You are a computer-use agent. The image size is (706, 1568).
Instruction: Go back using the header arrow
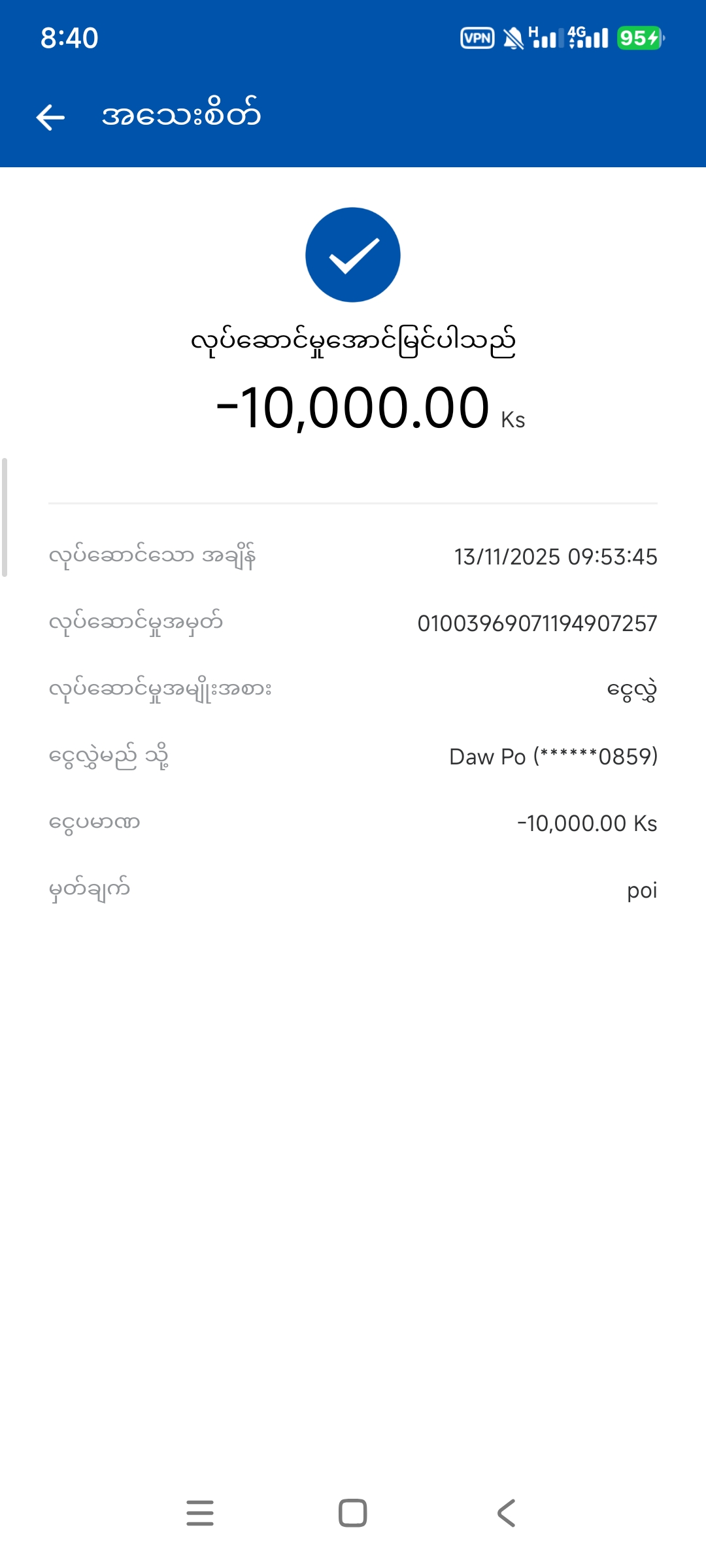tap(50, 118)
